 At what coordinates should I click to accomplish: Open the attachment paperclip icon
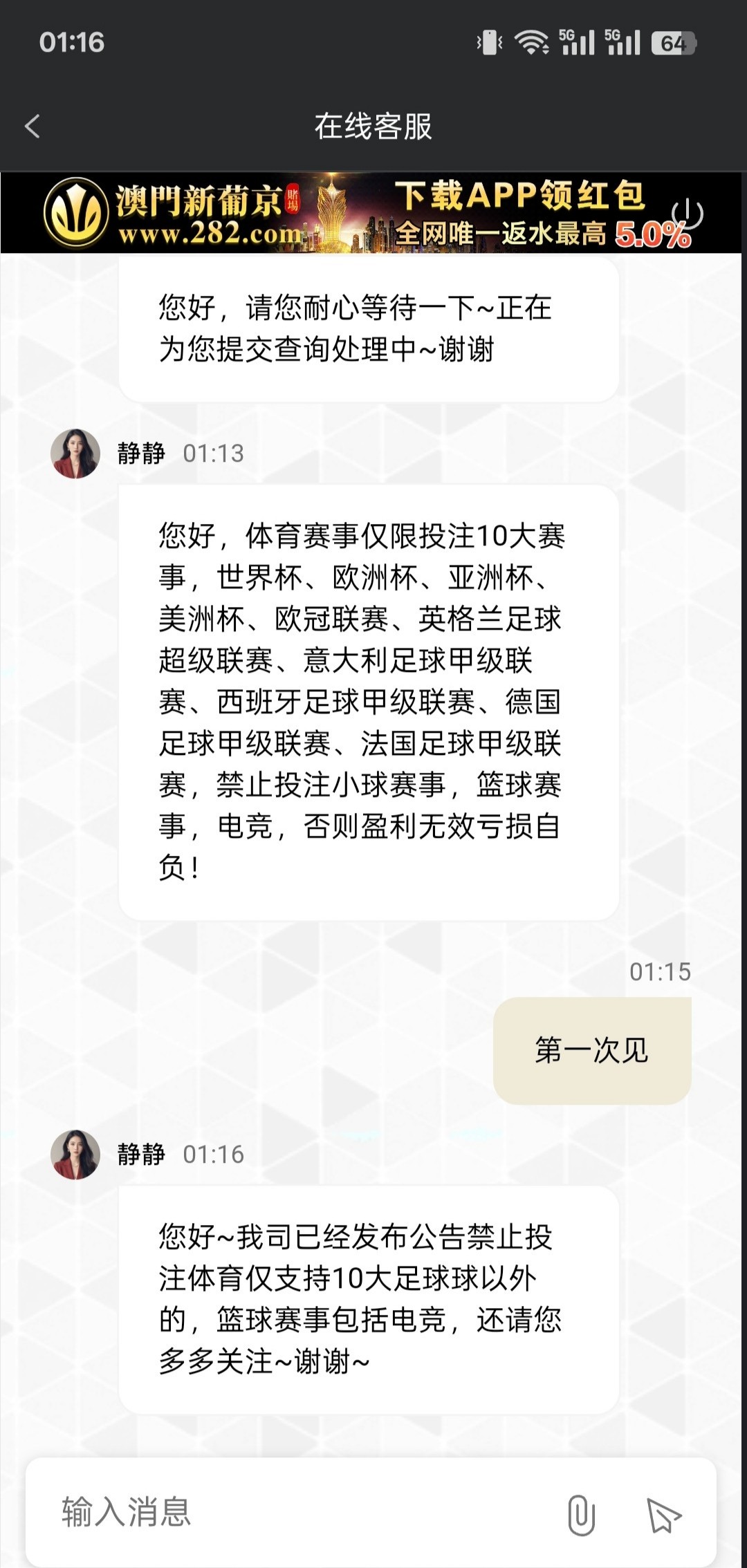[580, 1515]
